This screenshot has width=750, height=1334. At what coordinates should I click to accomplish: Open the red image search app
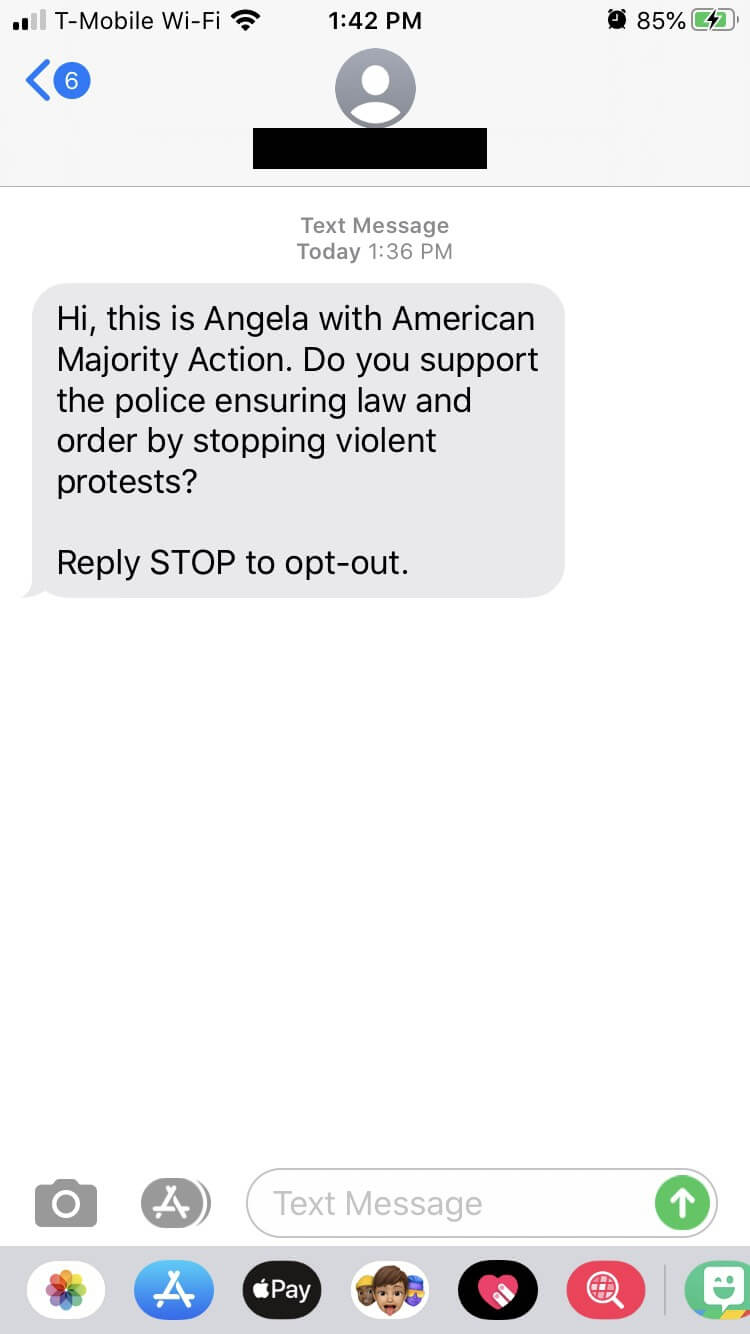coord(606,1290)
